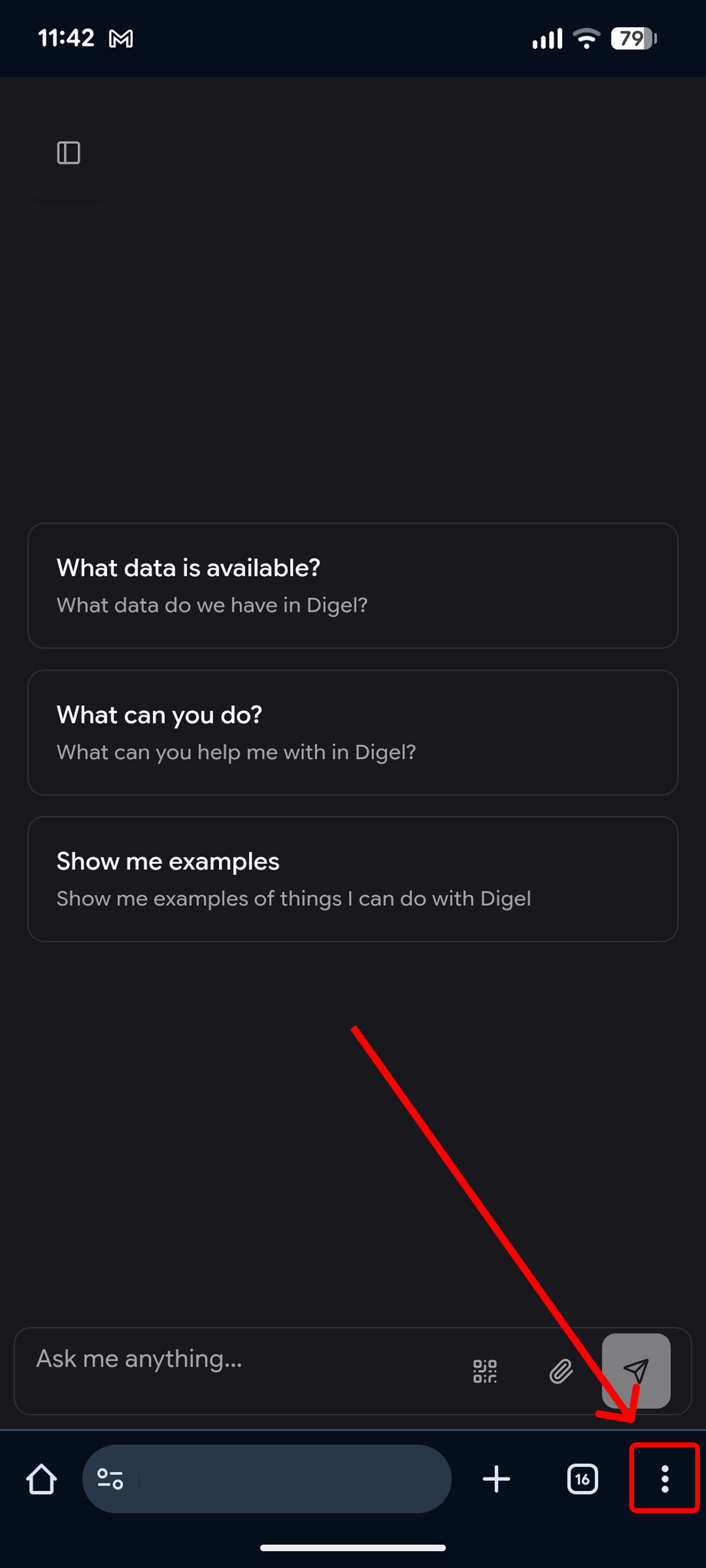This screenshot has width=706, height=1568.
Task: Open a new browser tab
Action: coord(496,1479)
